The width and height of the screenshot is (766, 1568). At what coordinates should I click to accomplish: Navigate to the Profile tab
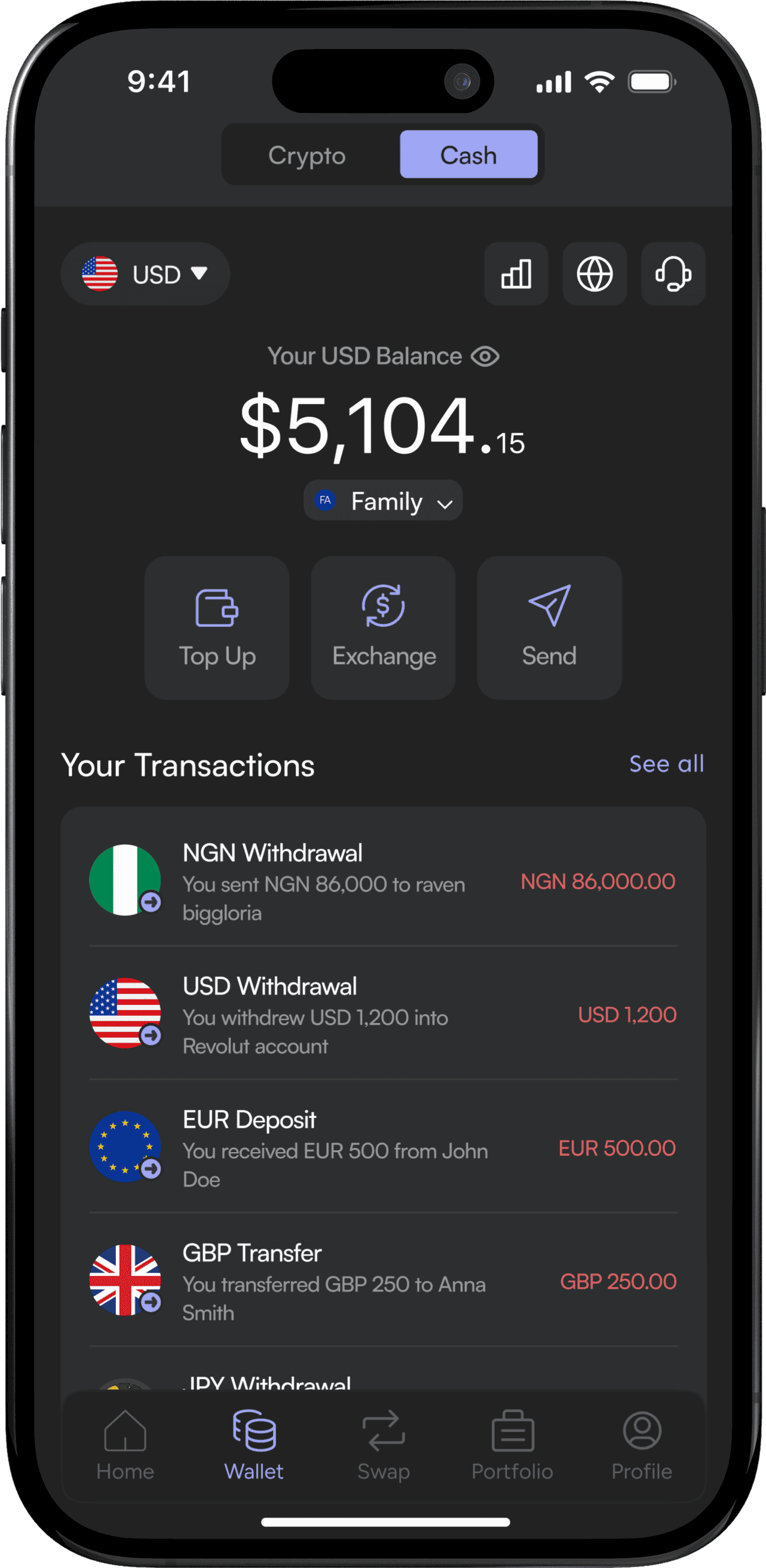[641, 1445]
